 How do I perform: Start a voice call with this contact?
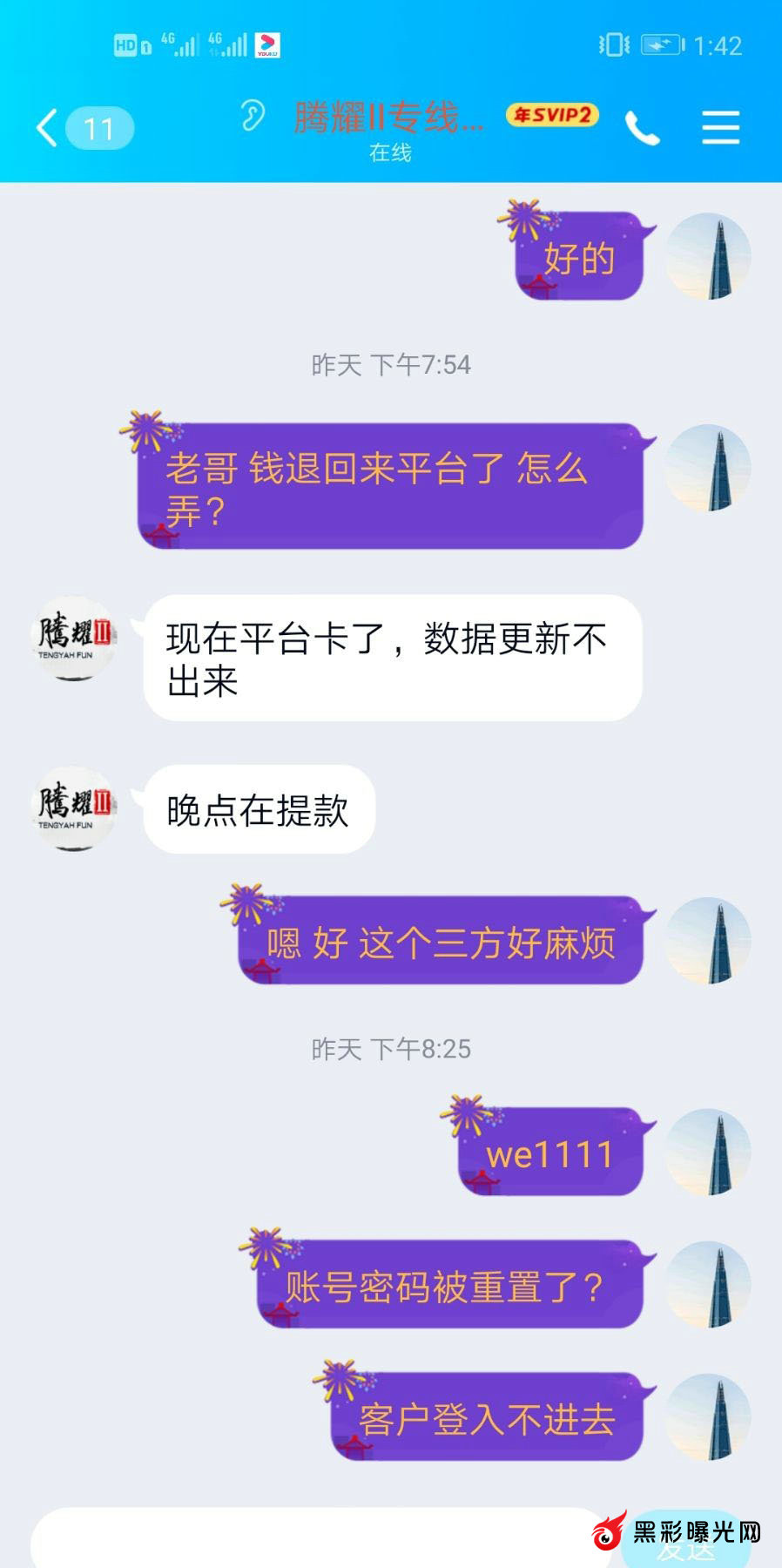click(x=642, y=129)
